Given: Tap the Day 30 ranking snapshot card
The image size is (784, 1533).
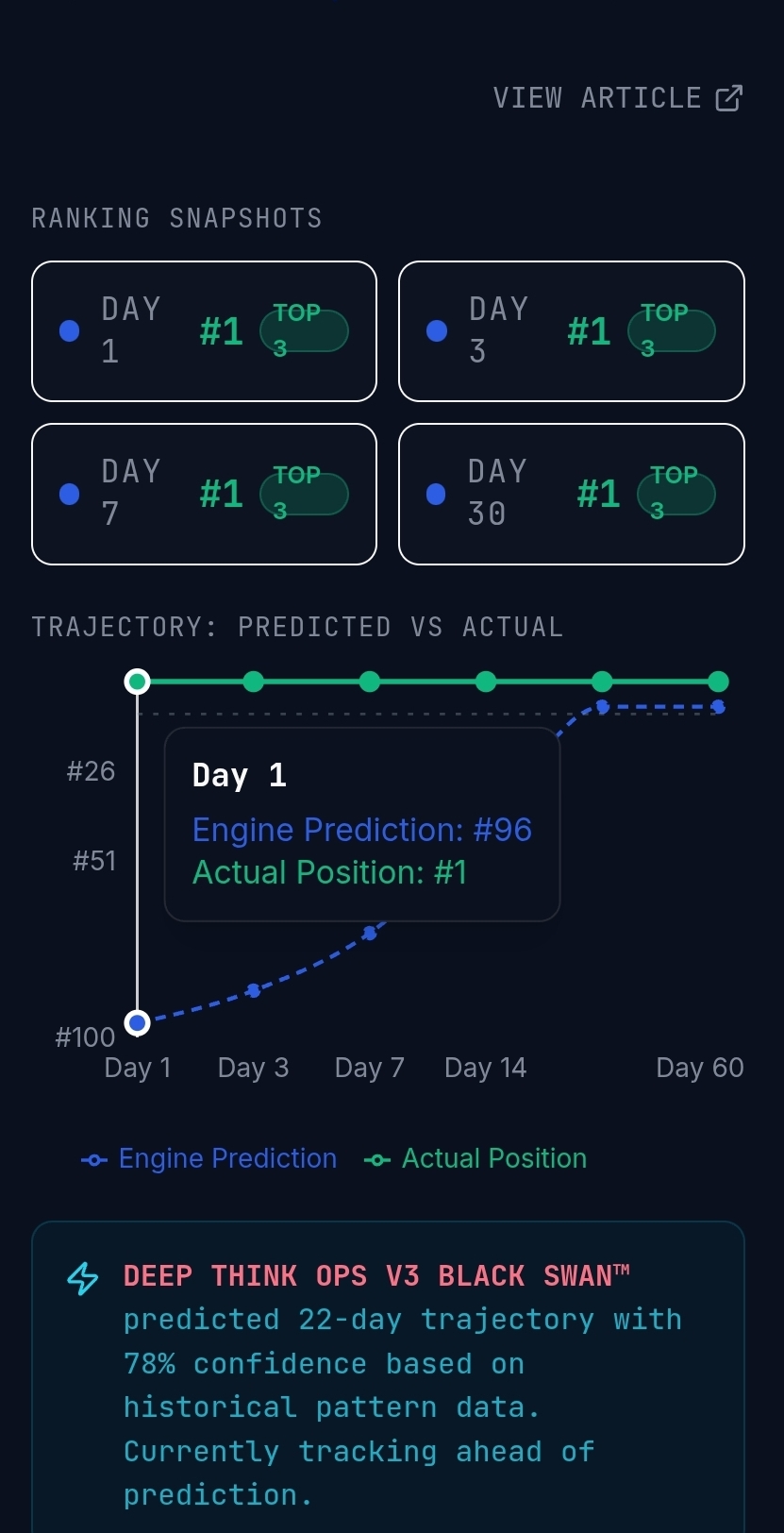Looking at the screenshot, I should (571, 494).
